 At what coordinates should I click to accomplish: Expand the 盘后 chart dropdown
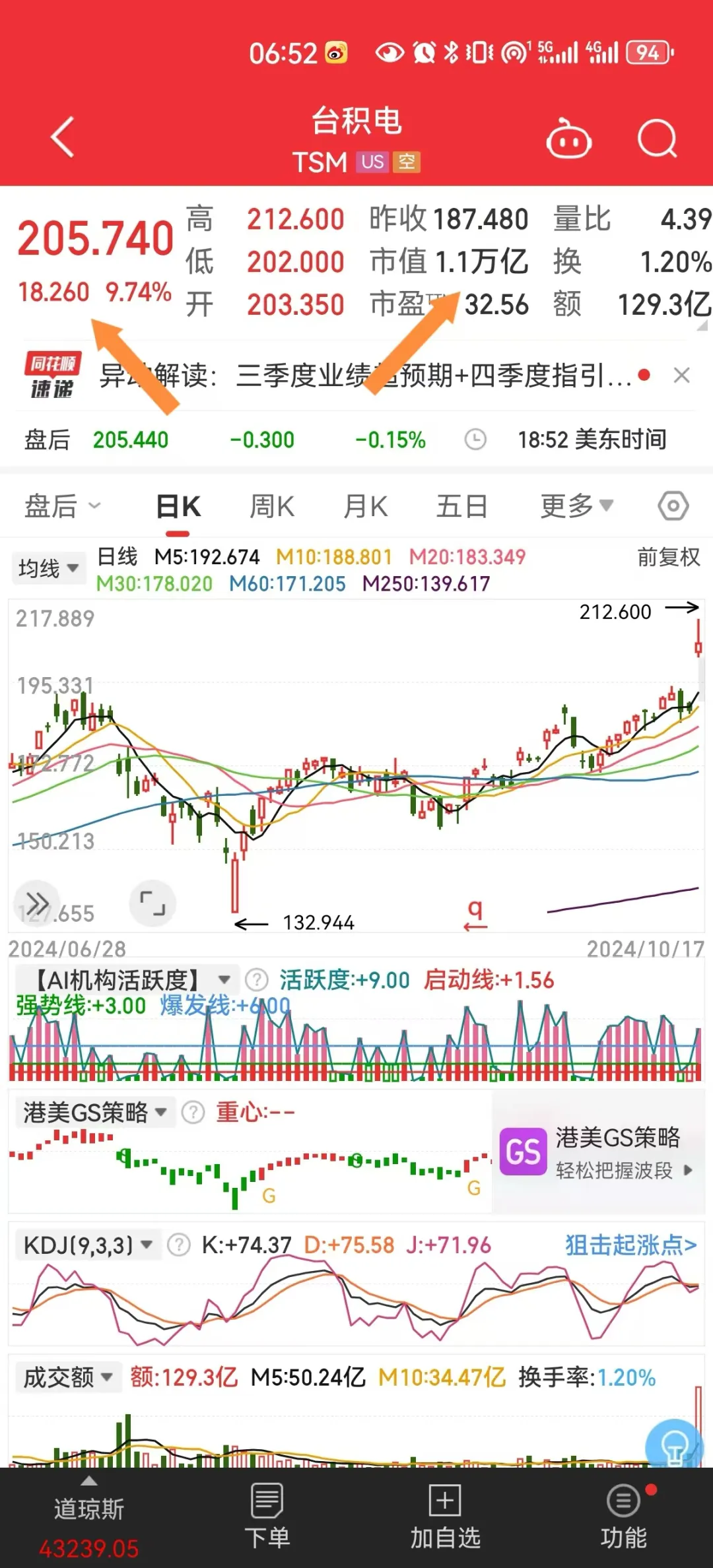pos(62,506)
